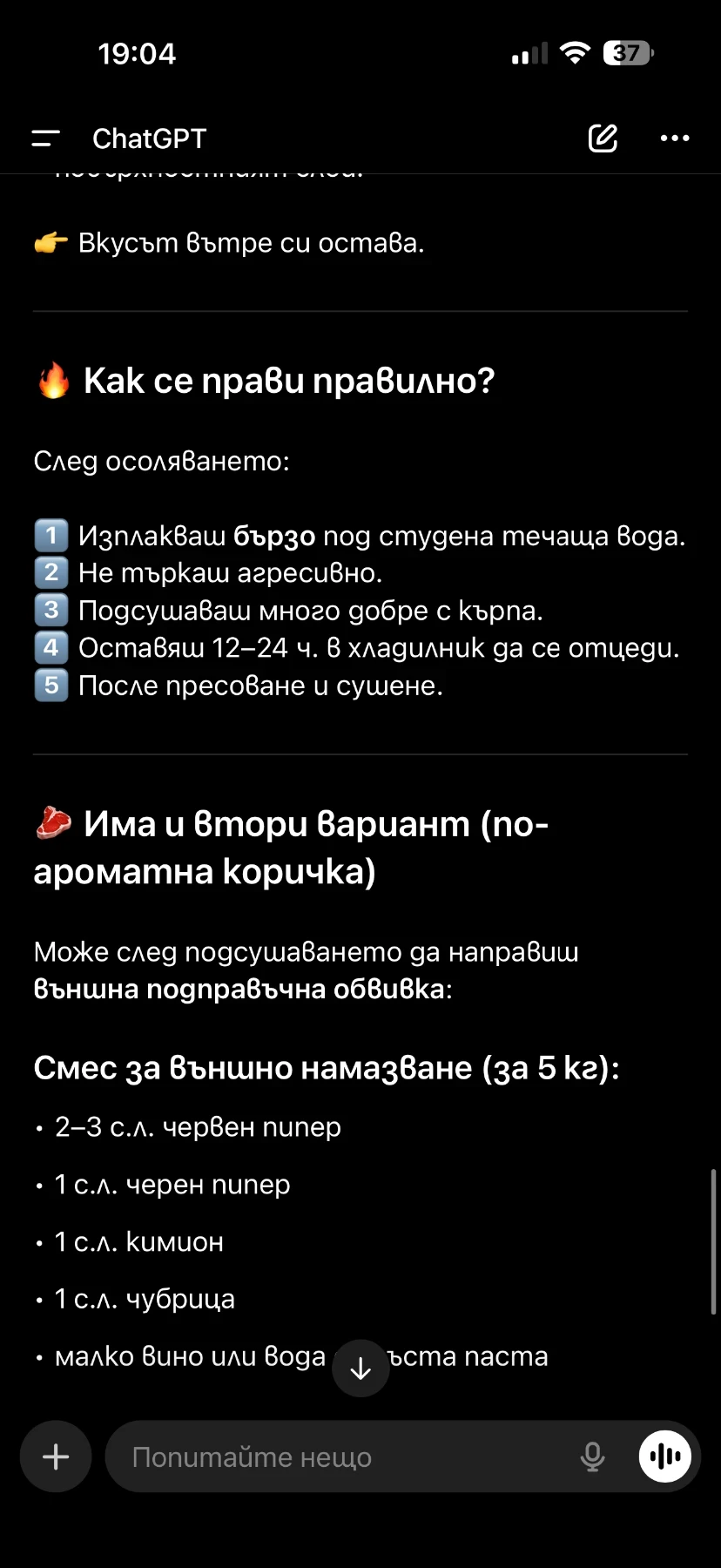The image size is (721, 1568).
Task: Jump to the bottom of the conversation
Action: point(360,1369)
